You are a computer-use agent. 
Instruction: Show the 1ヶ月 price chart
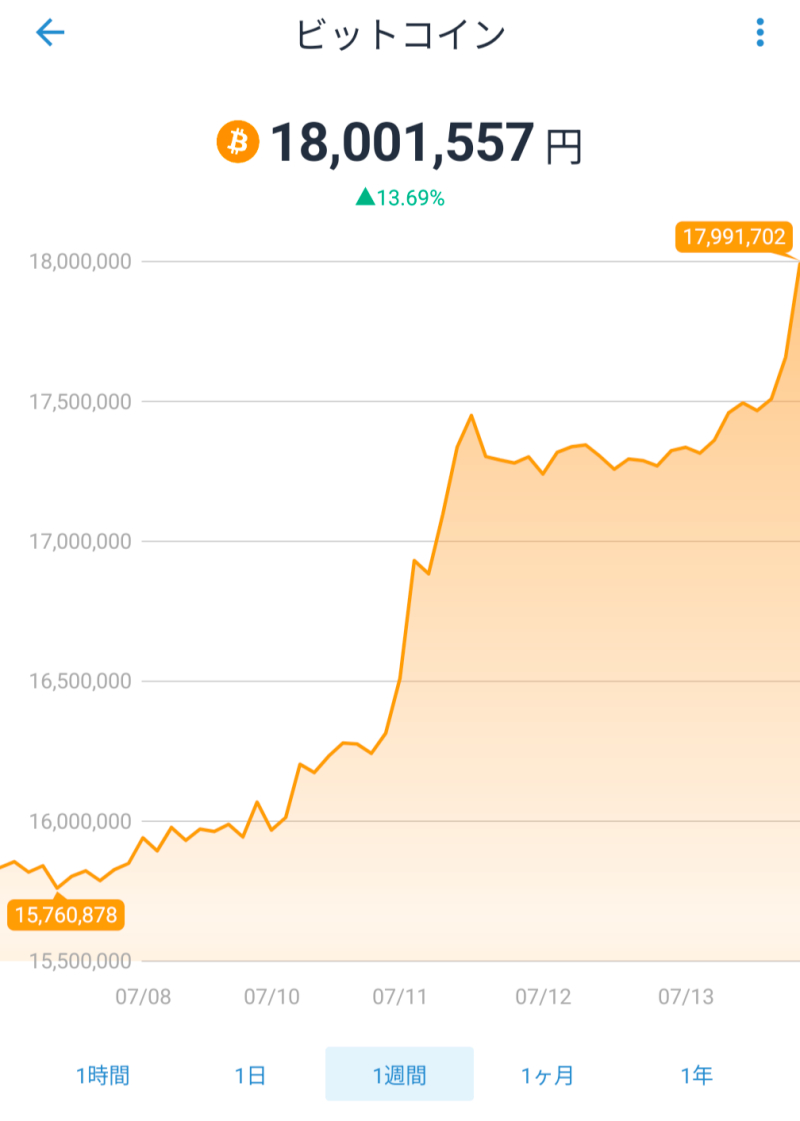(548, 1076)
